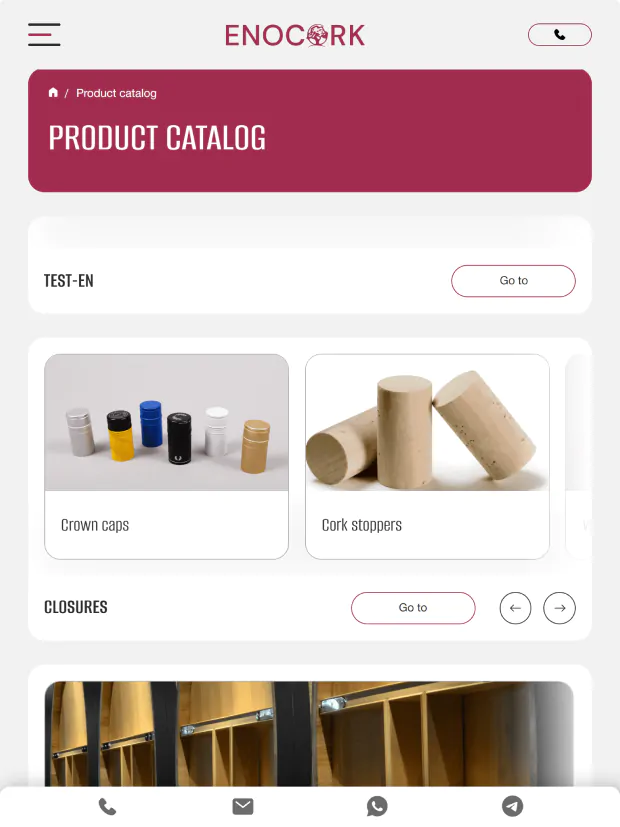Open the hamburger menu
620x827 pixels.
coord(44,35)
